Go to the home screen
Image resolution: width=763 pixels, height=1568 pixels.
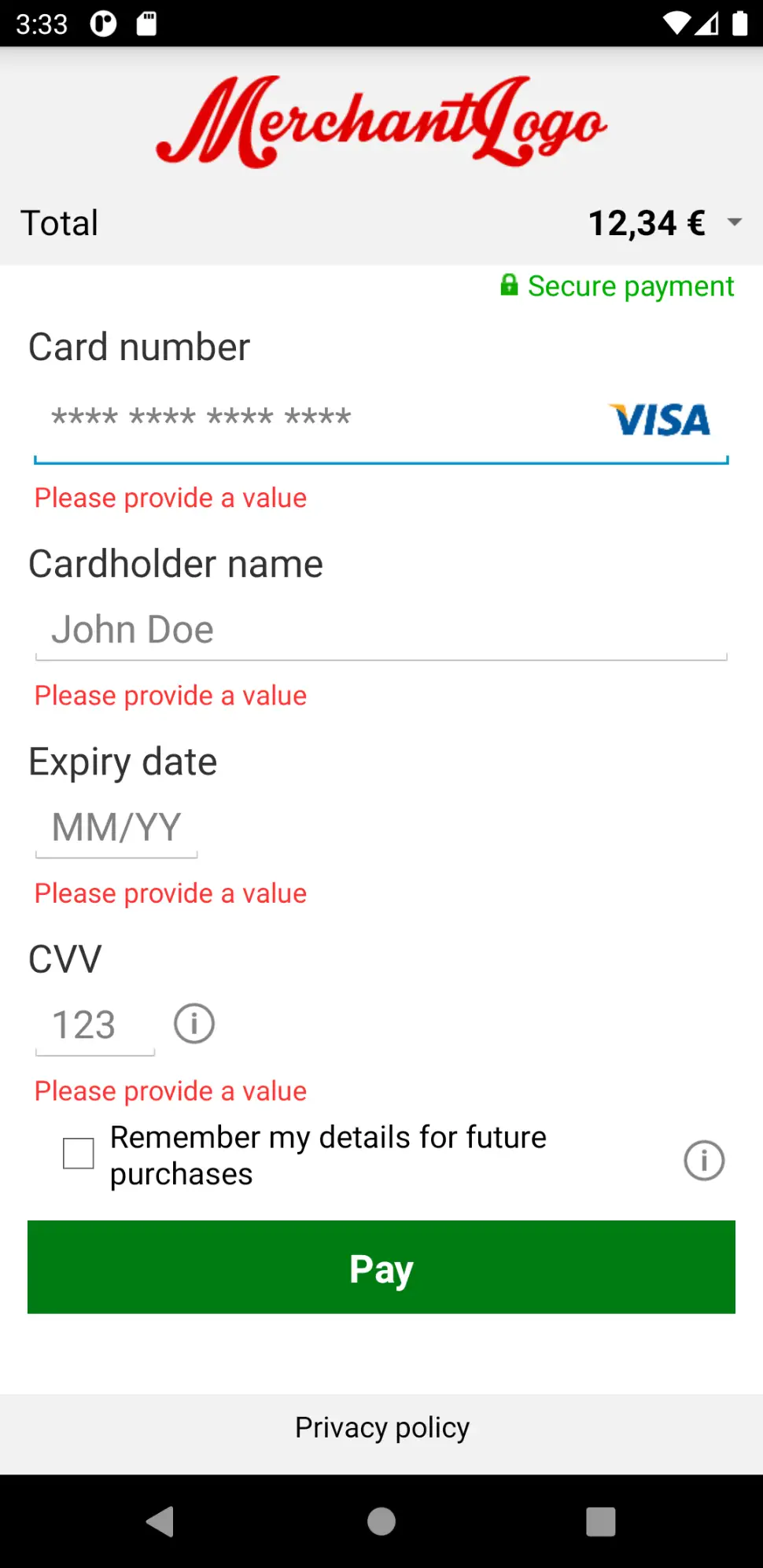[x=381, y=1522]
